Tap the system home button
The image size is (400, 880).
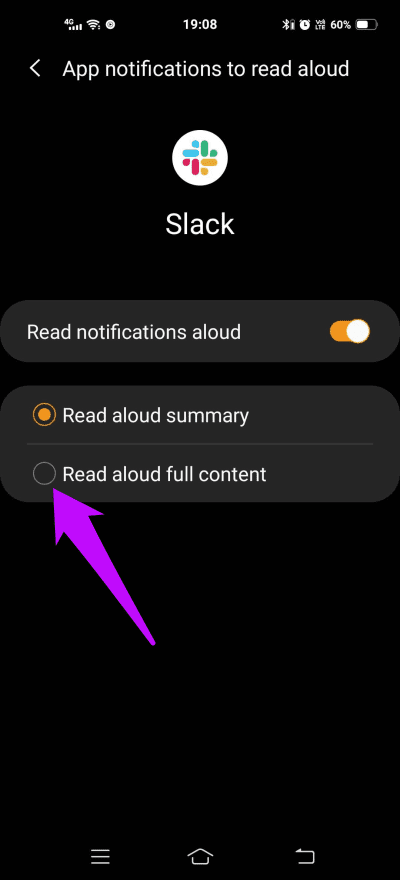[x=200, y=856]
